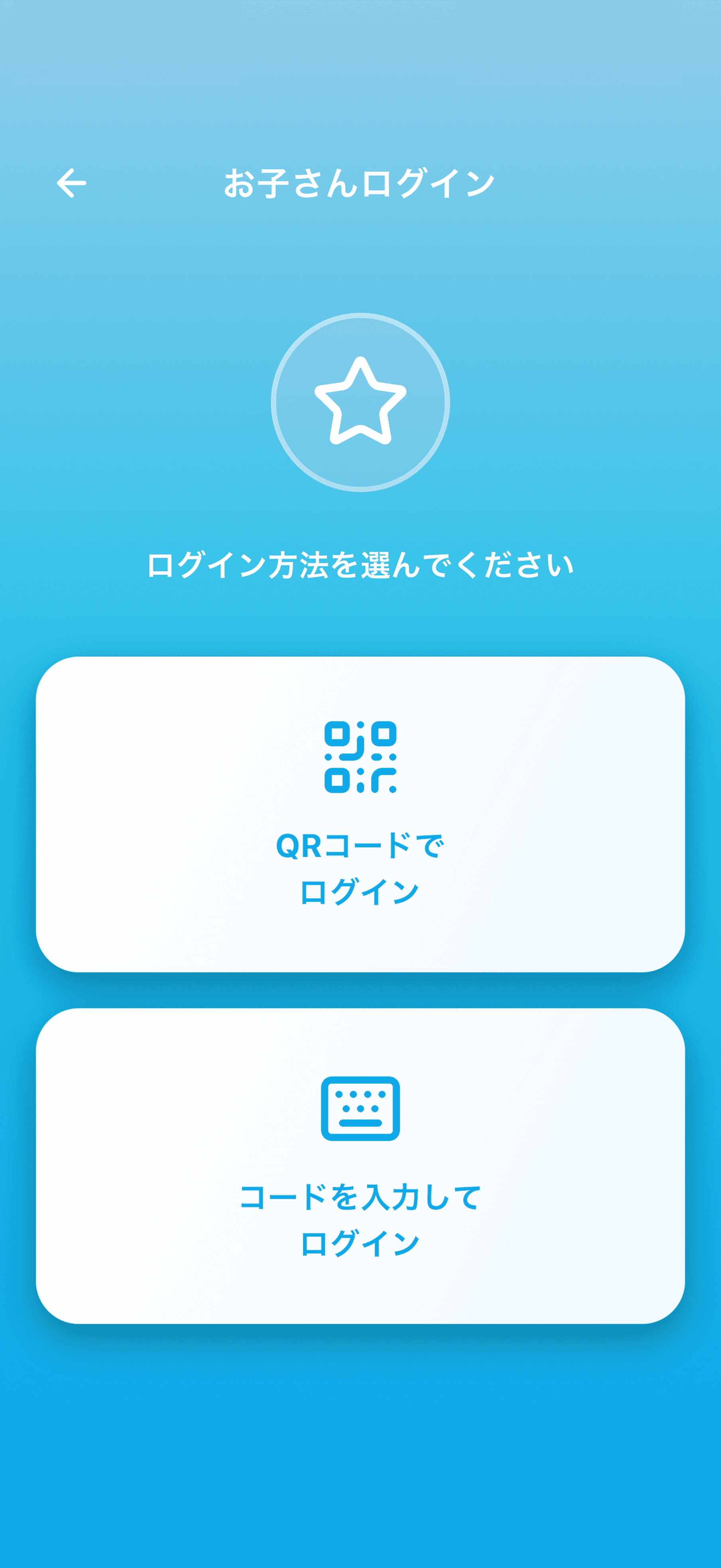Return to previous screen with back arrow
721x1568 pixels.
(73, 182)
